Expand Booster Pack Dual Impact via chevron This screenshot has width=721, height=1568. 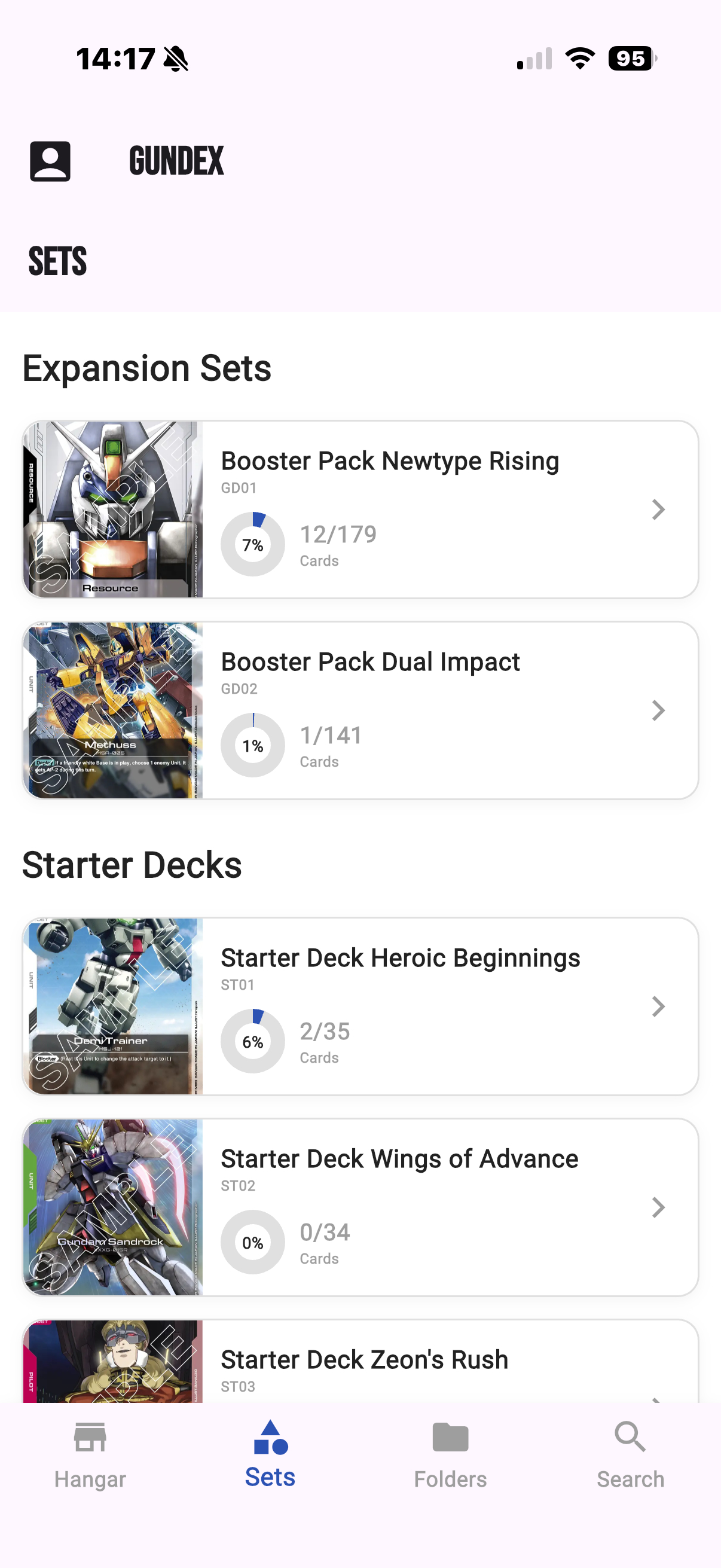[x=658, y=711]
